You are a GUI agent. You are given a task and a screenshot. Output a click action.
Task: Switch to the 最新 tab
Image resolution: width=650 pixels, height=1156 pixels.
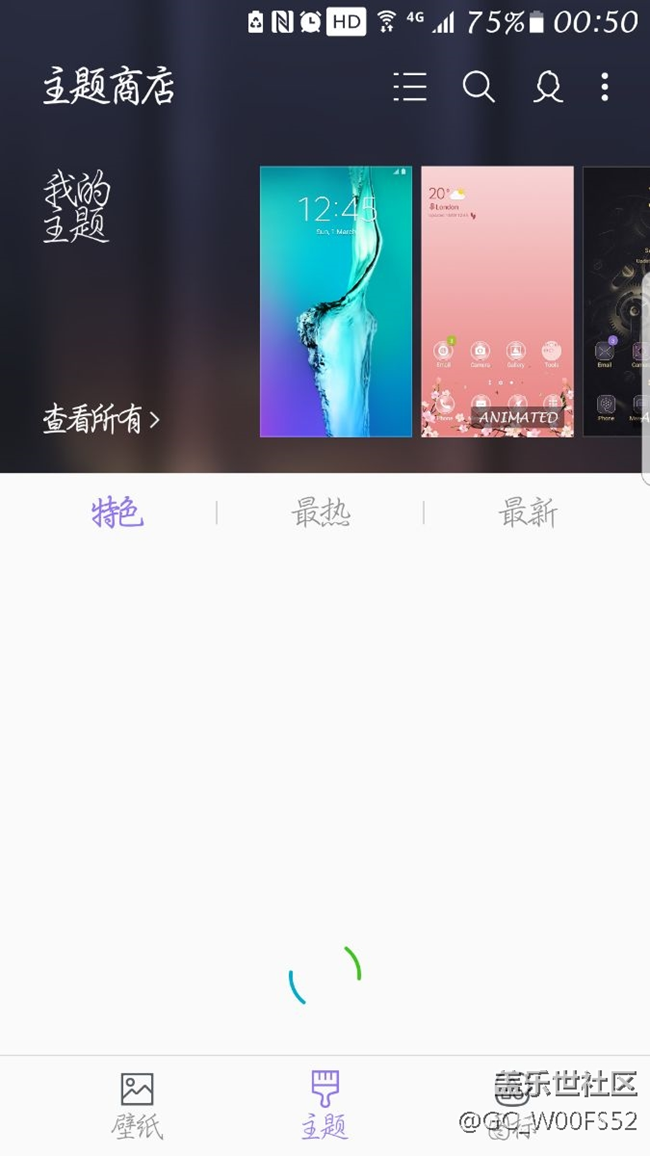[527, 513]
